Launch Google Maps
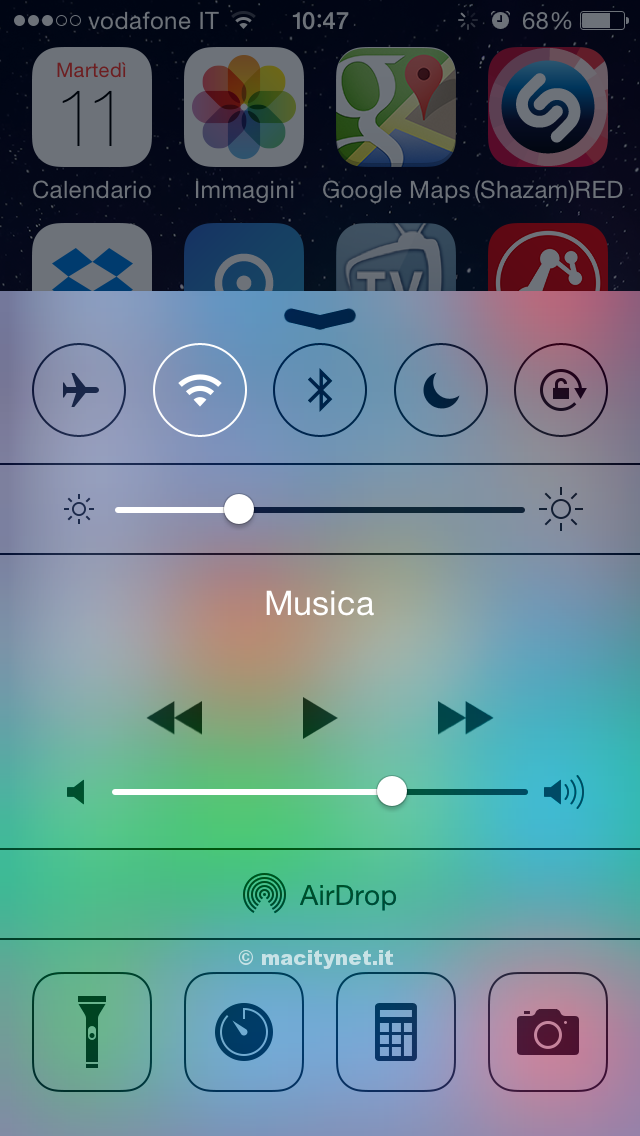Image resolution: width=640 pixels, height=1136 pixels. (x=396, y=107)
